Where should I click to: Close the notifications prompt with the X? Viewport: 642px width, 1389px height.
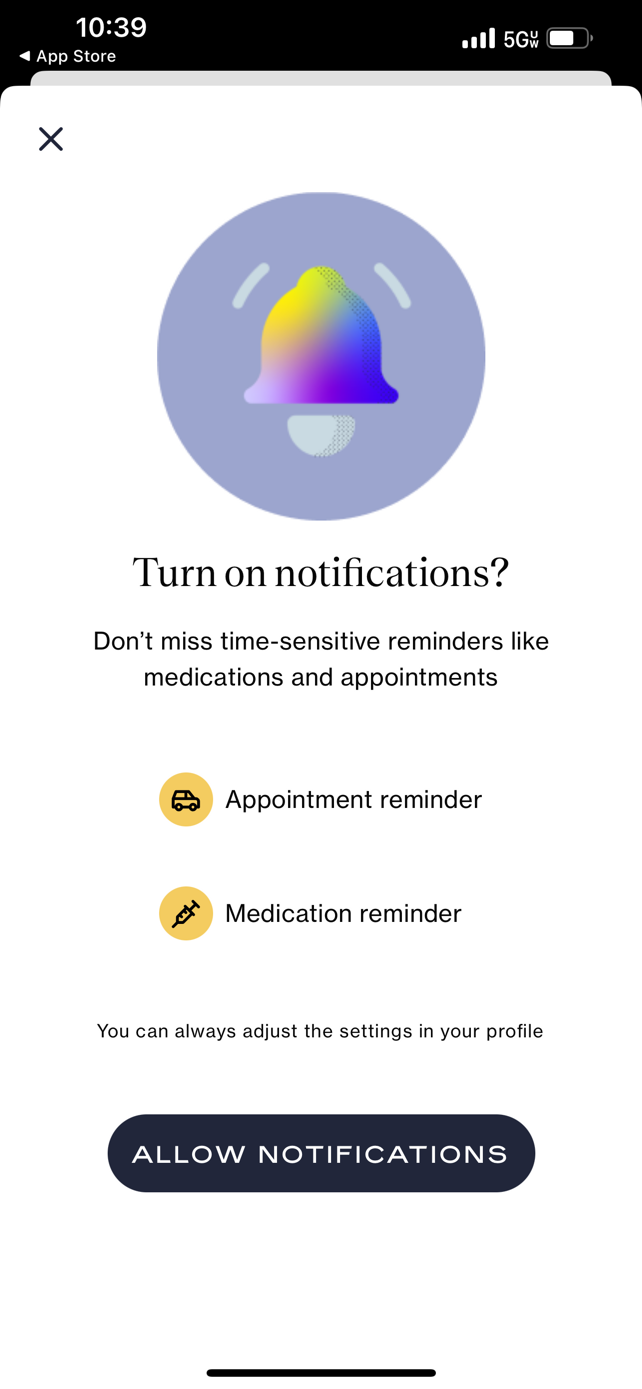(51, 139)
